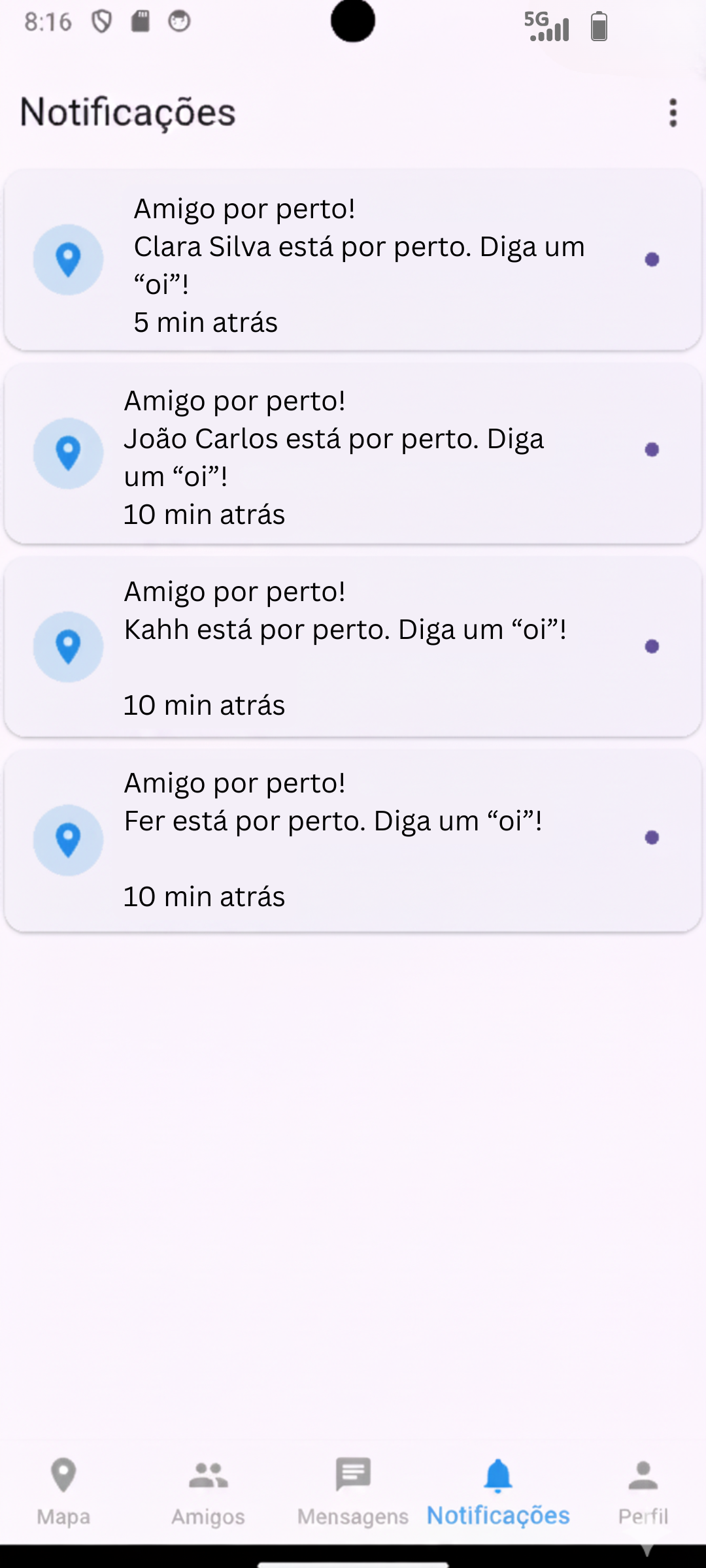This screenshot has height=1568, width=706.
Task: Open Fer's proximity notification card
Action: coord(353,838)
